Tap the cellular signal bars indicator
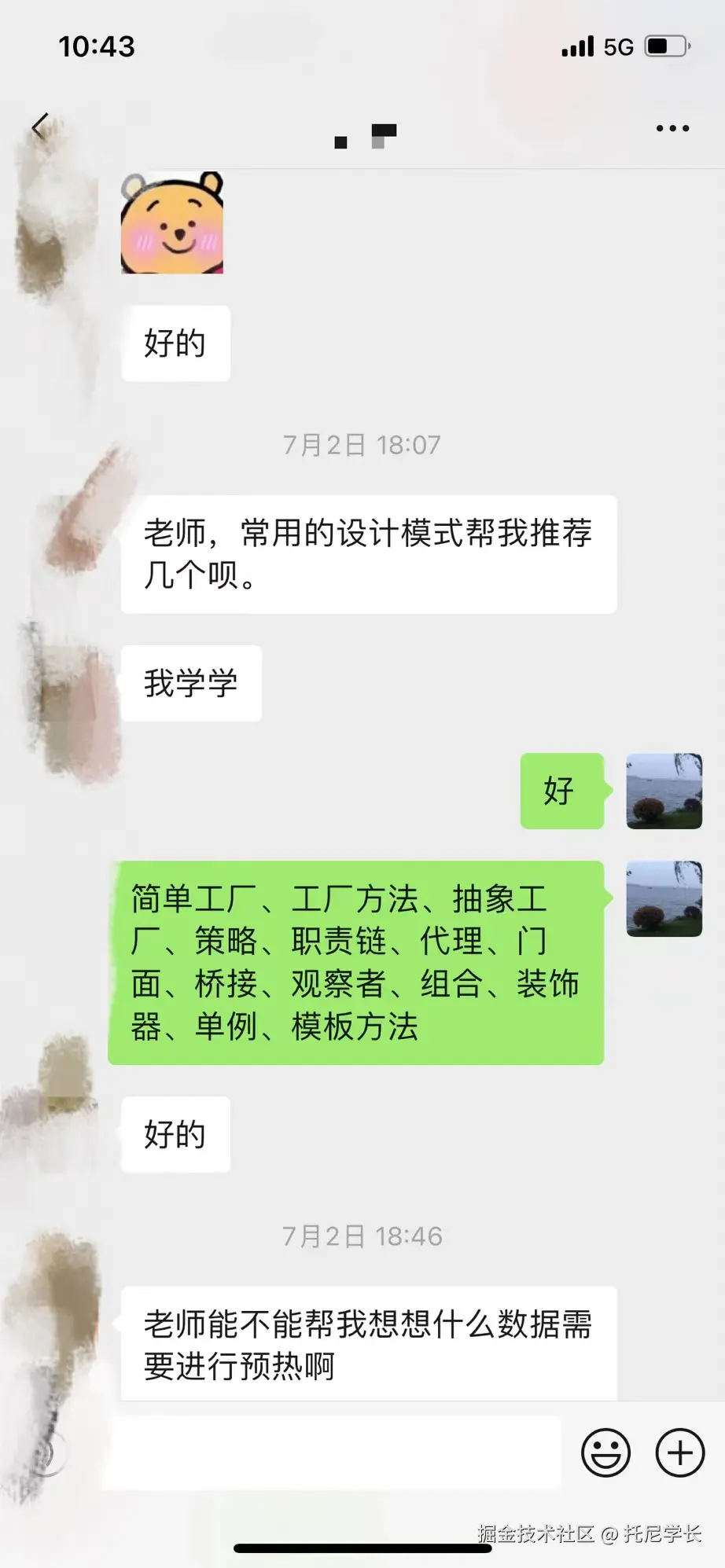Screen dimensions: 725x1568 (576, 46)
